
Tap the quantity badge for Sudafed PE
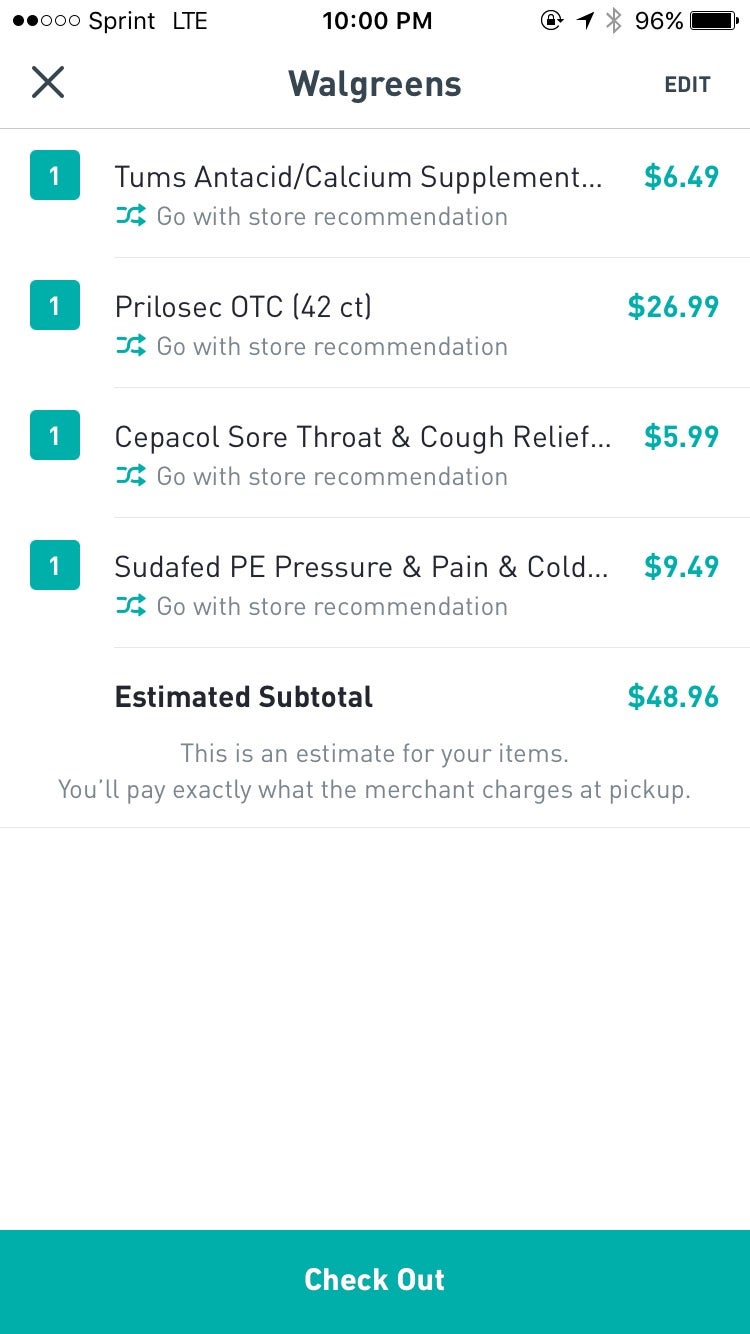[x=55, y=565]
